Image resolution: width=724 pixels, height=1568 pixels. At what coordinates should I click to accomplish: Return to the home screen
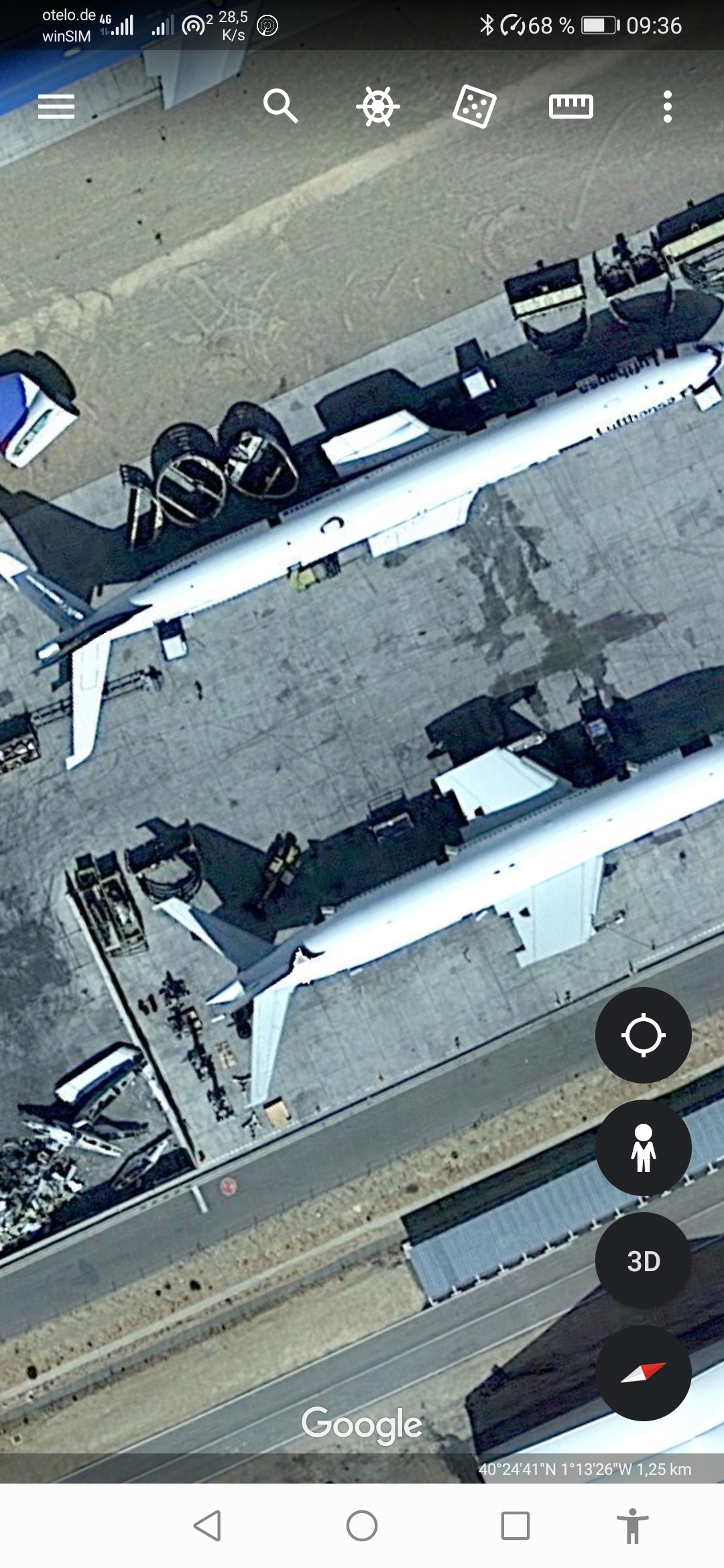coord(362,1526)
